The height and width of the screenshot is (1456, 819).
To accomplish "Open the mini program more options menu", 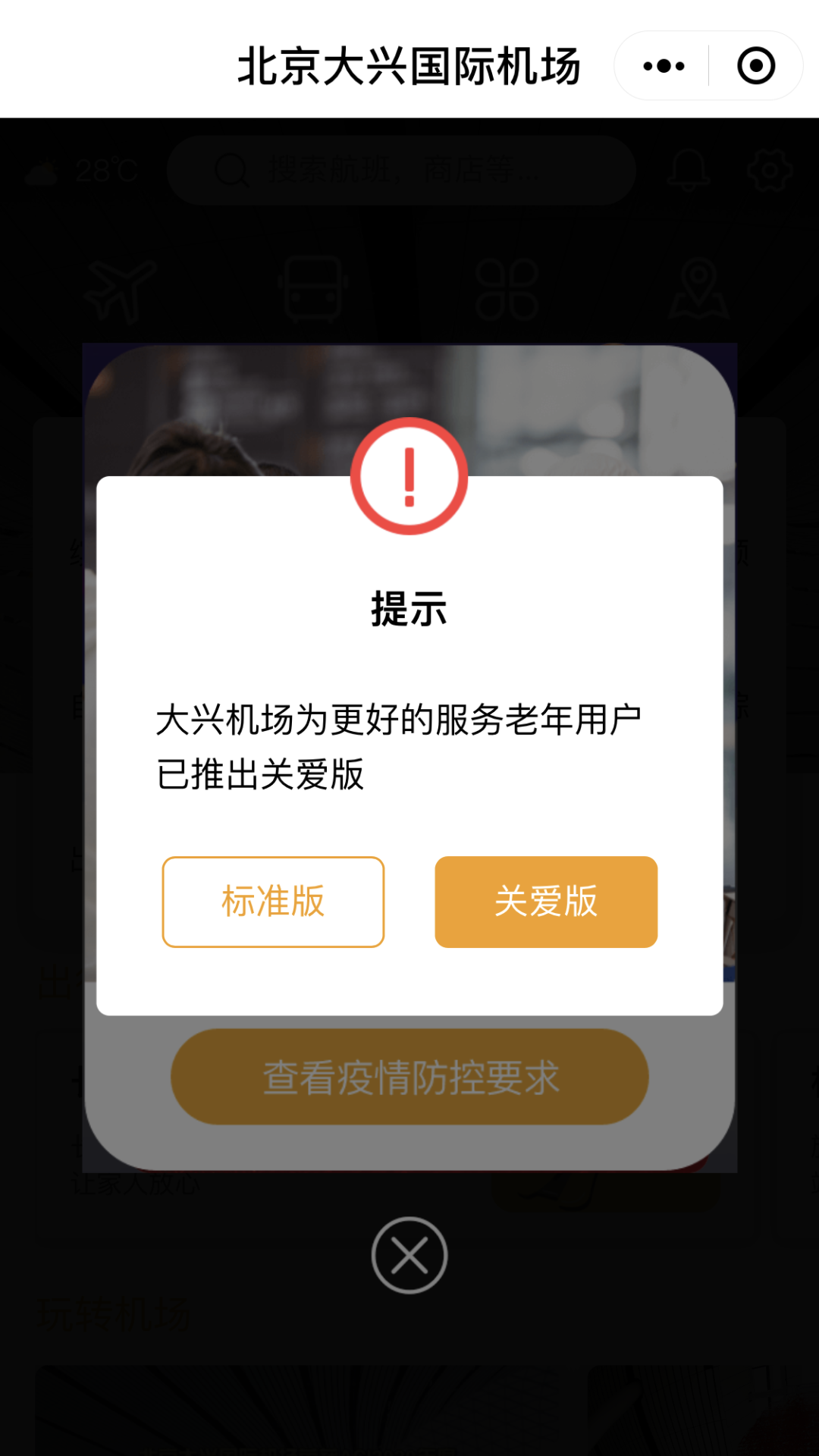I will [664, 66].
